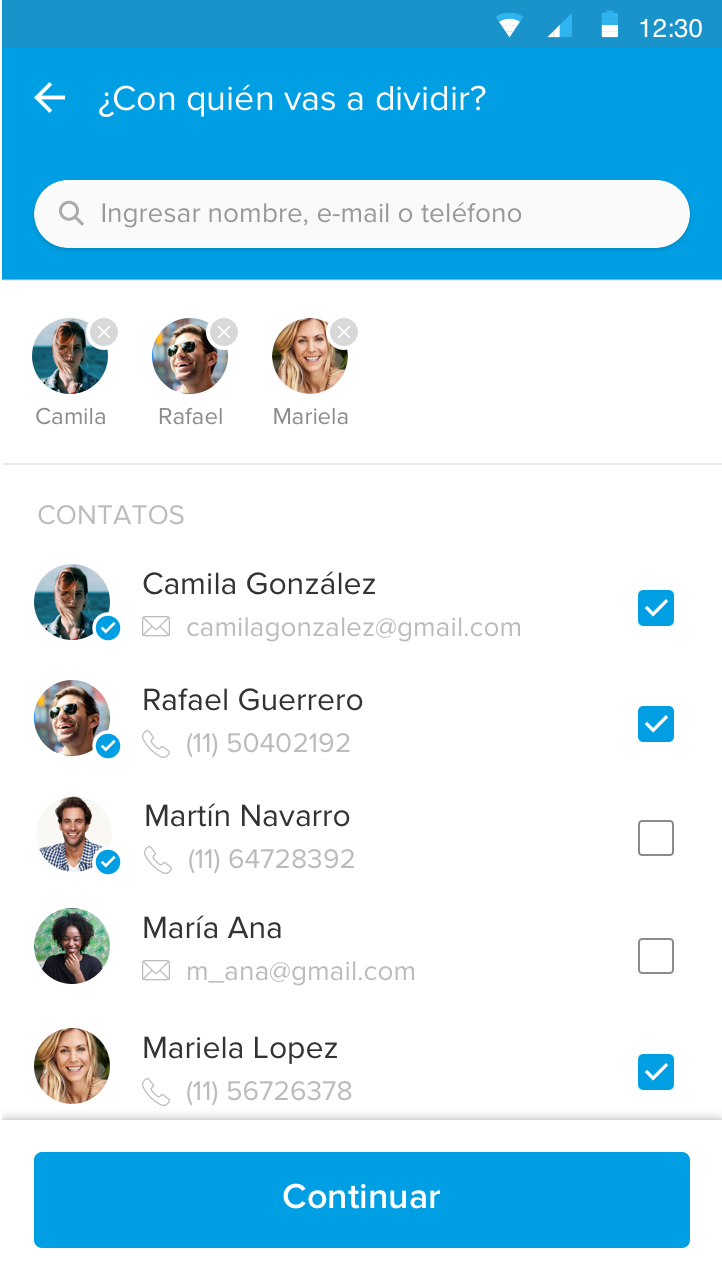Deselect Mariela Lopez checkbox
Viewport: 722px width, 1280px height.
click(x=656, y=1072)
